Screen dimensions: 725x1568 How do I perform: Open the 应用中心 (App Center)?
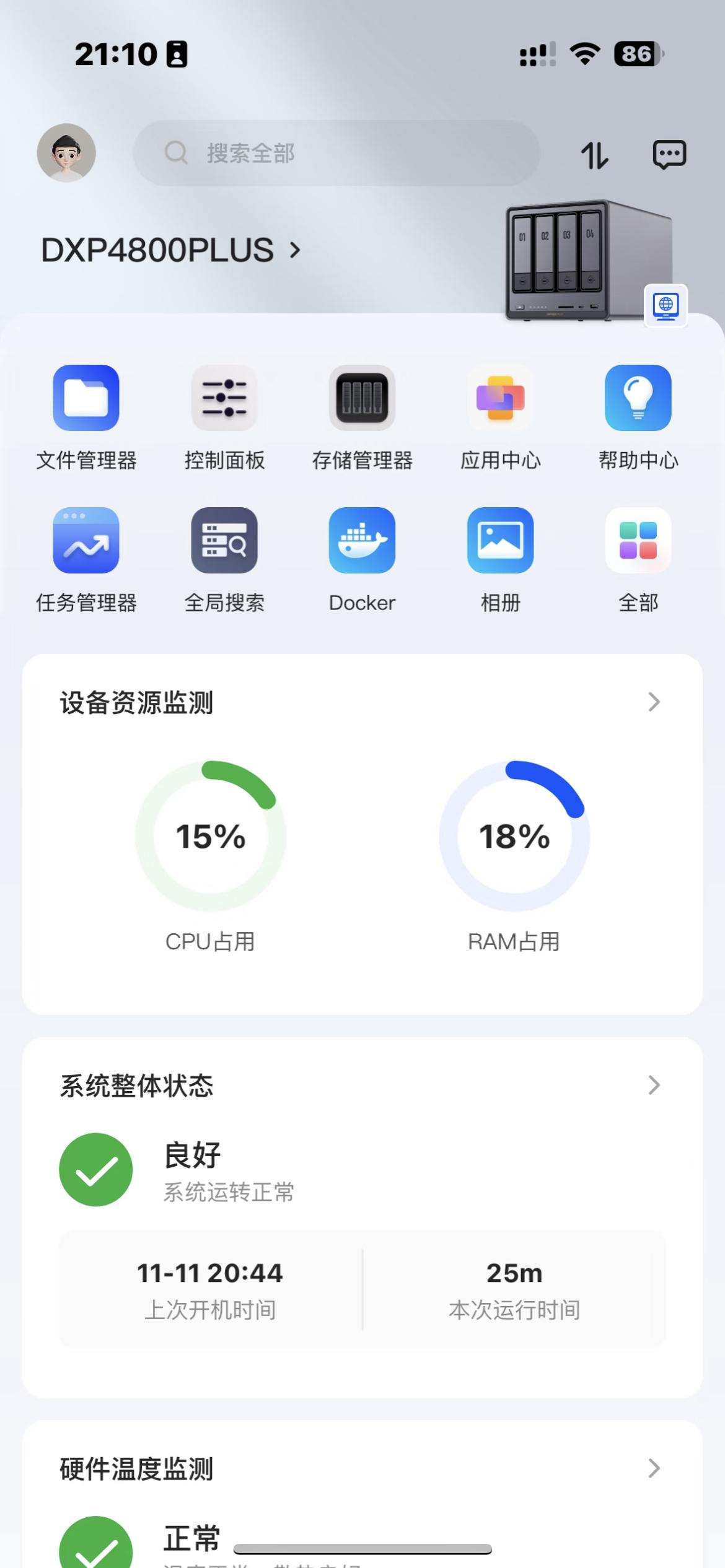pos(499,398)
